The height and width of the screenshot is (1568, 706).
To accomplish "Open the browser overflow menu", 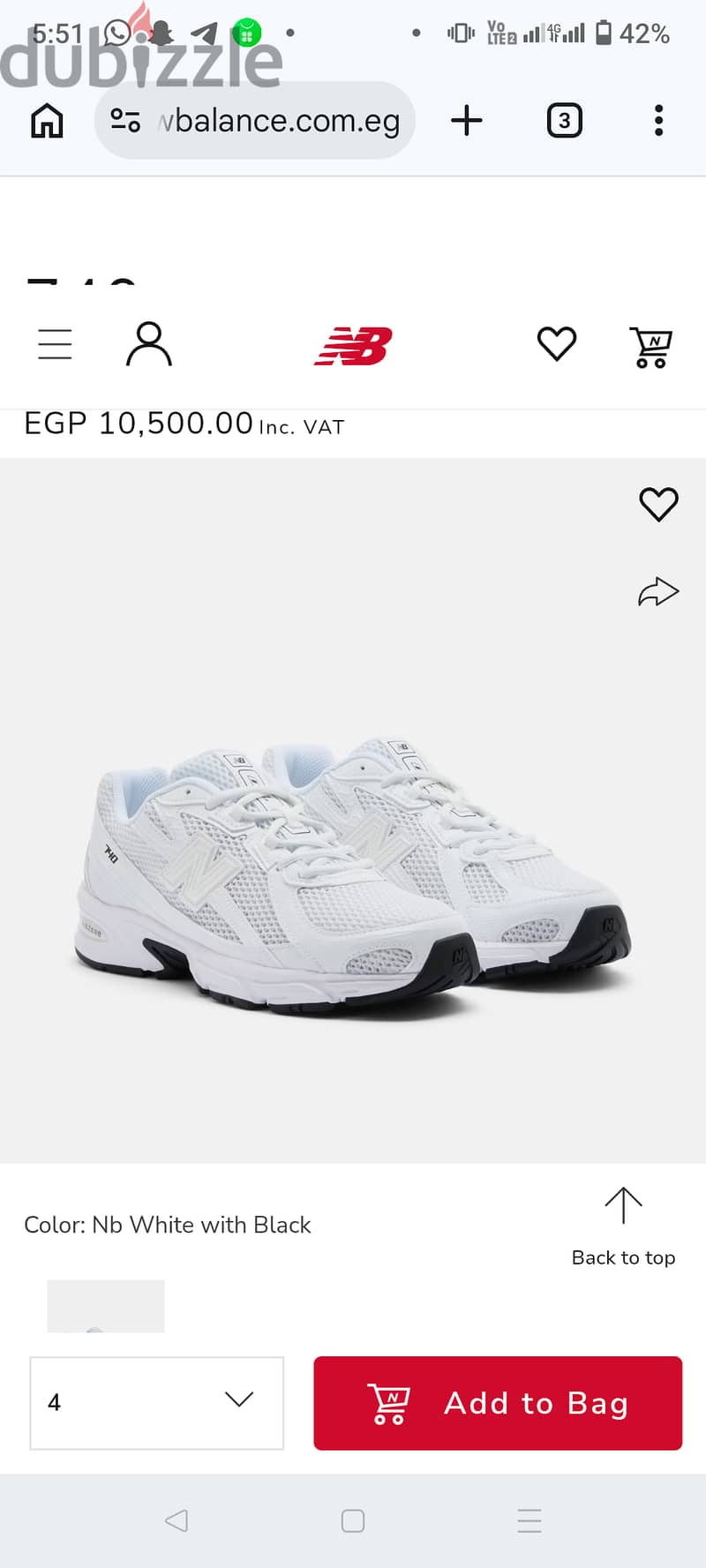I will click(x=658, y=121).
